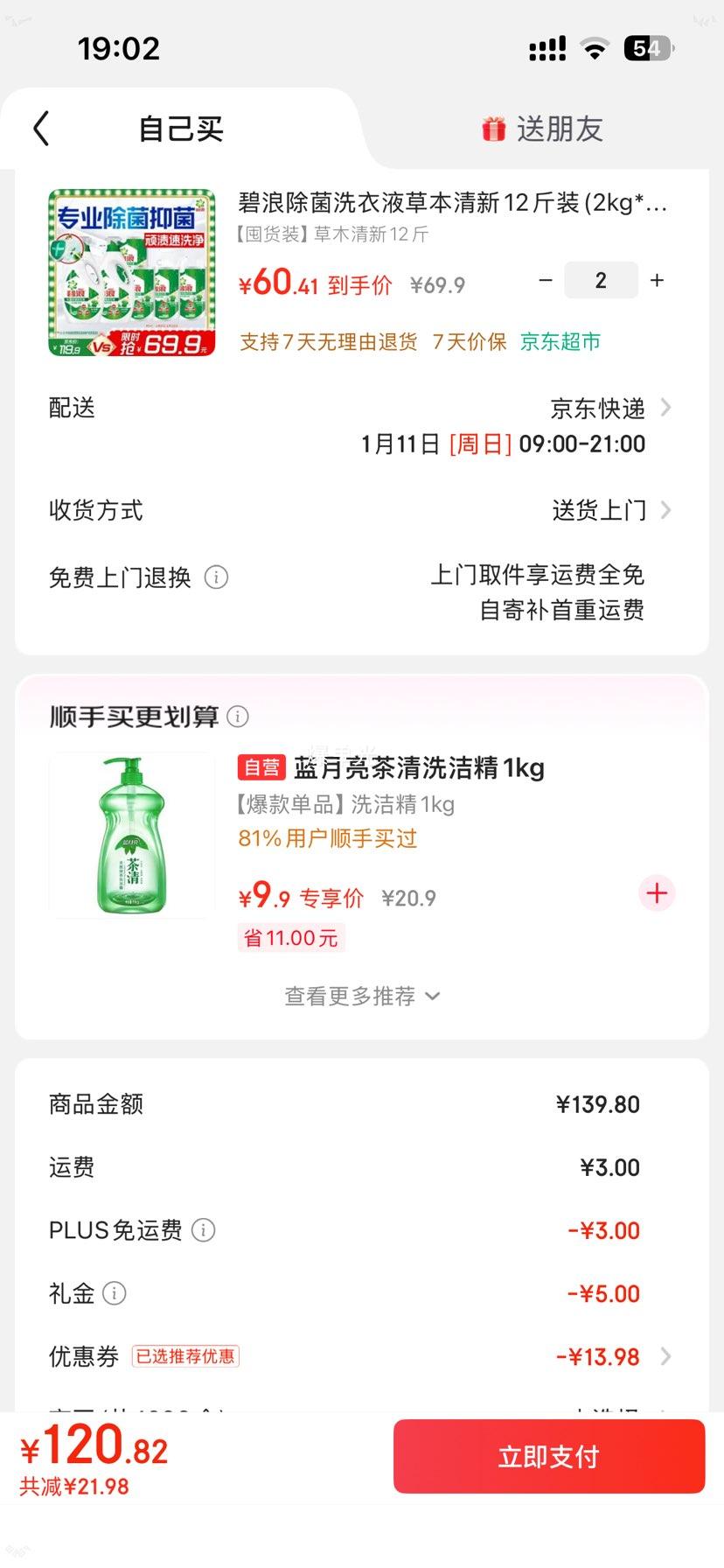Expand 查看更多推荐 to see more recommendations
724x1568 pixels.
(362, 996)
